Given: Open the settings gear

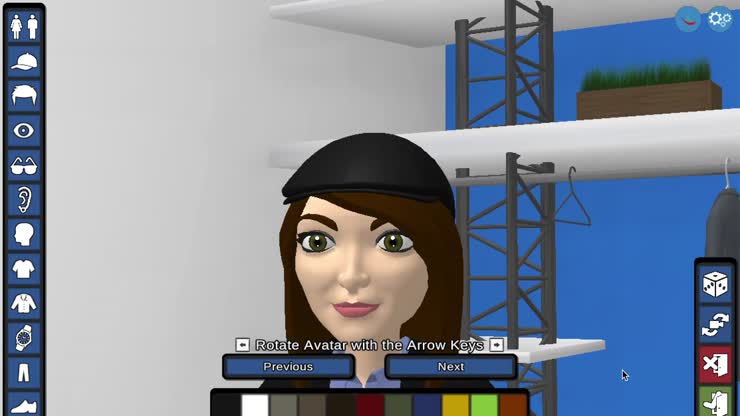Looking at the screenshot, I should tap(720, 19).
